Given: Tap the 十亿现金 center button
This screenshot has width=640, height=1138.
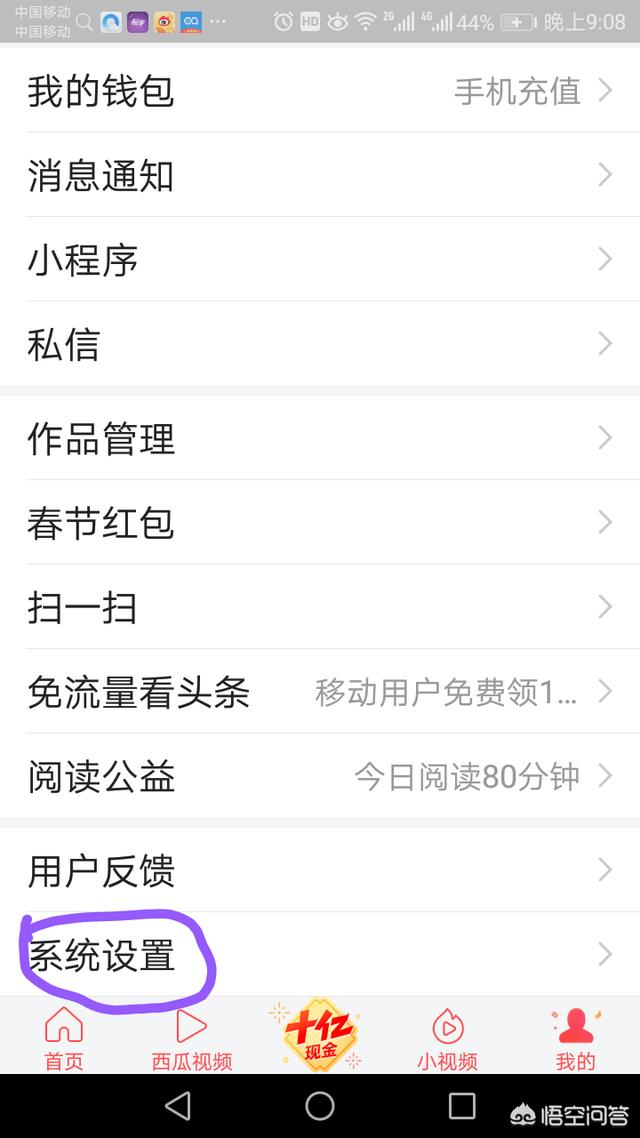Looking at the screenshot, I should [318, 1035].
